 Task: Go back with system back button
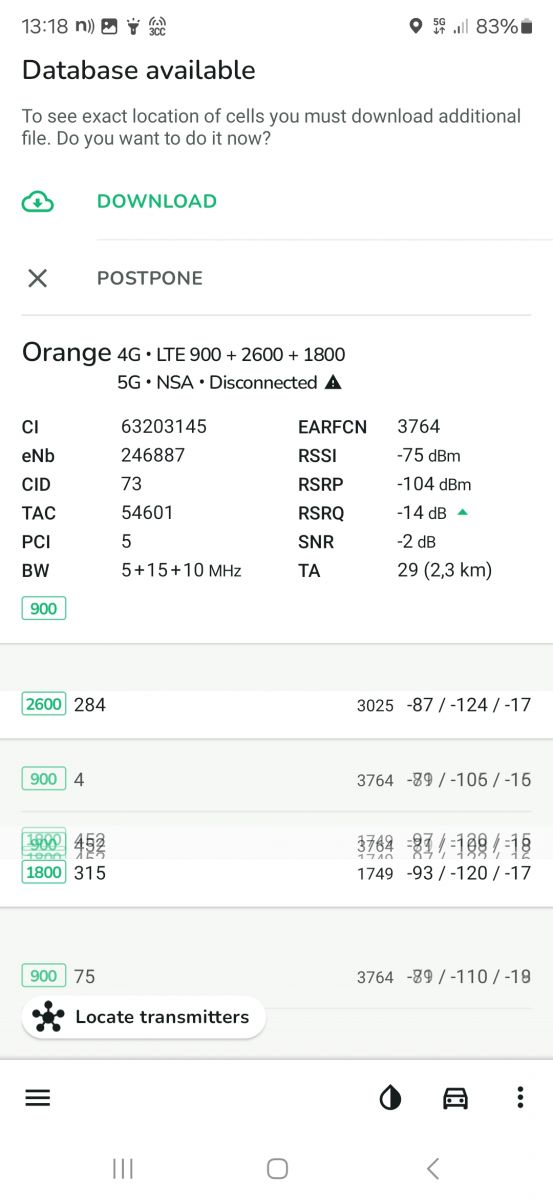tap(432, 1168)
